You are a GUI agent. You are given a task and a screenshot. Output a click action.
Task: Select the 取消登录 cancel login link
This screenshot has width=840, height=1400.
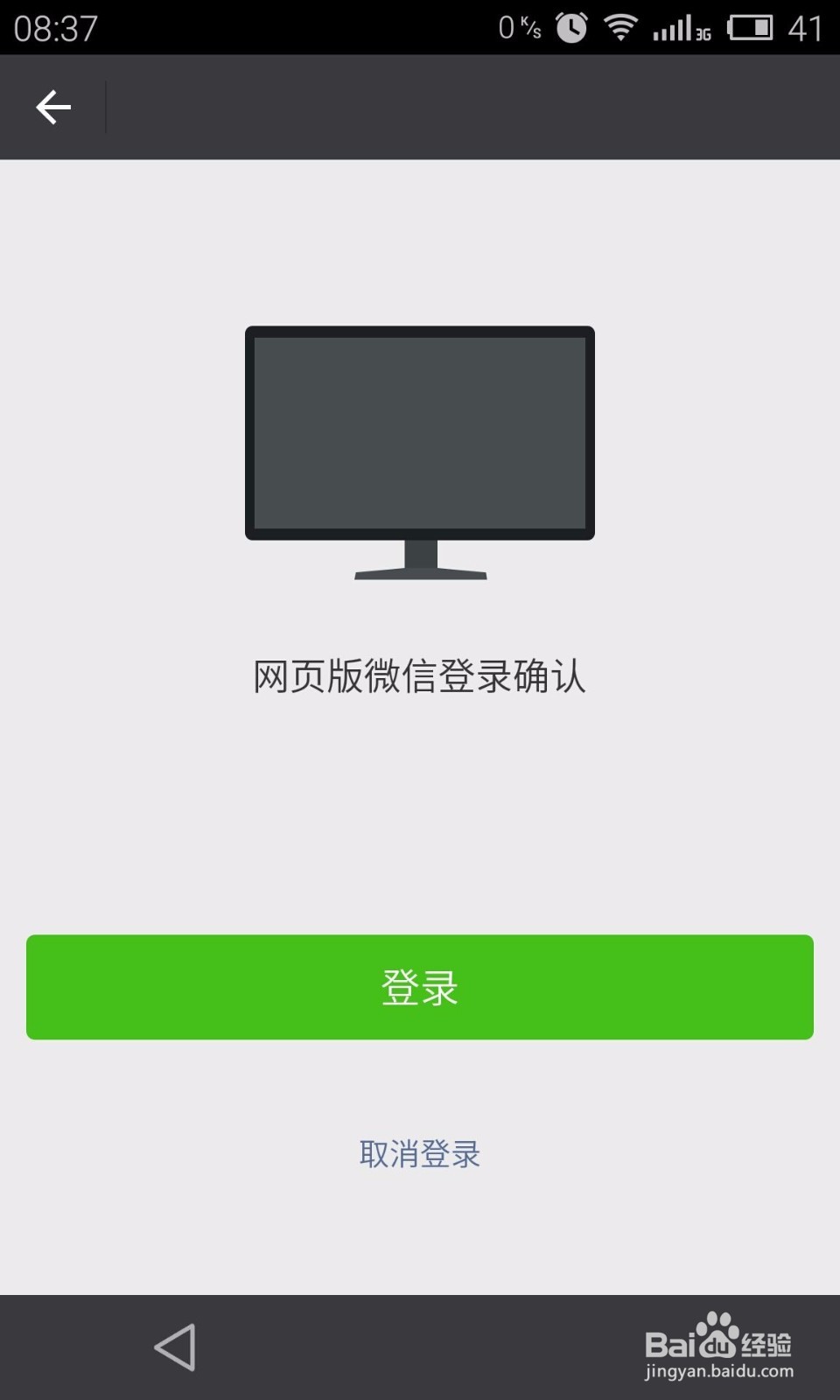(420, 1154)
